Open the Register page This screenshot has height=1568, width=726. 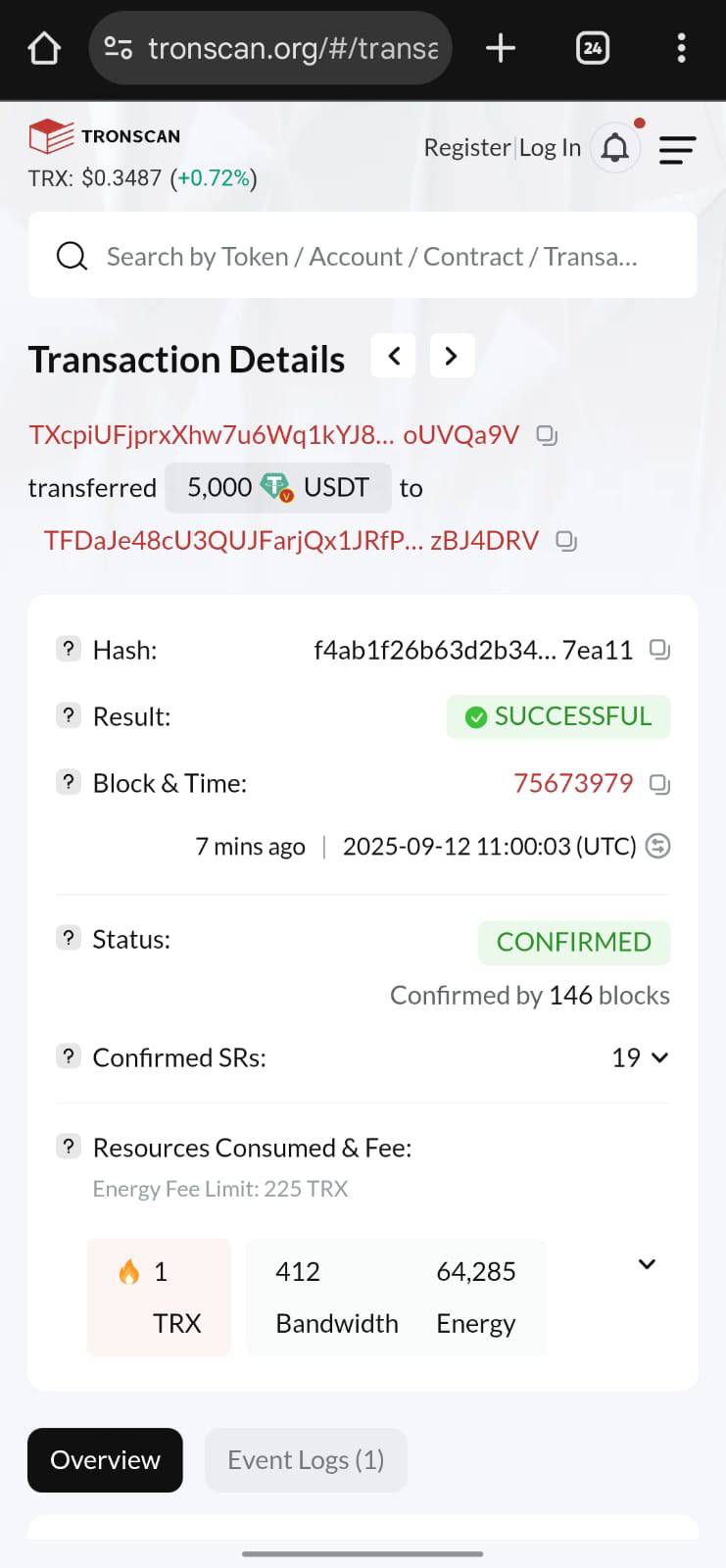point(466,147)
